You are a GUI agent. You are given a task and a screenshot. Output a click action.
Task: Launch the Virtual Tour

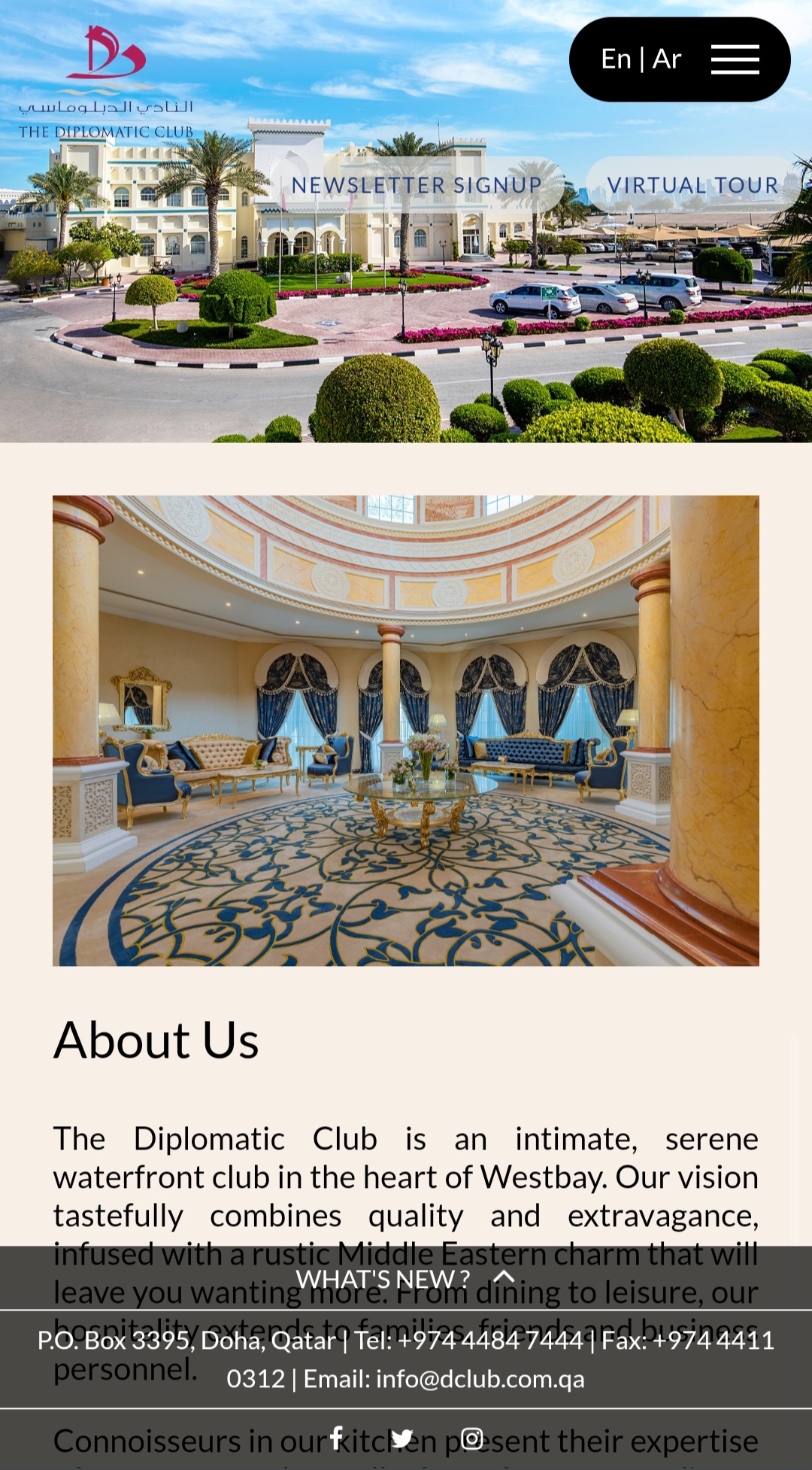[692, 185]
